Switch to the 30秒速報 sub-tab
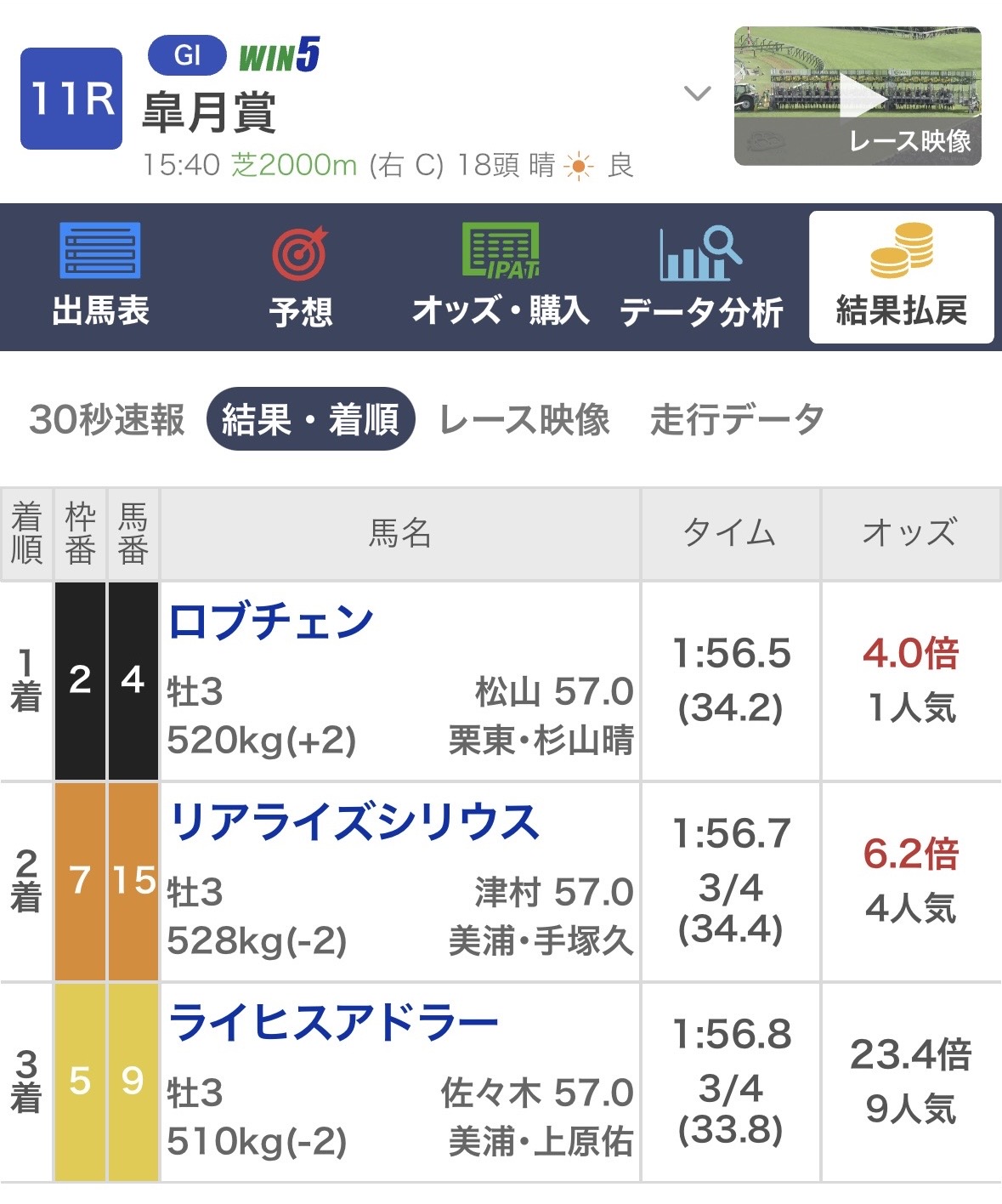 pyautogui.click(x=107, y=419)
